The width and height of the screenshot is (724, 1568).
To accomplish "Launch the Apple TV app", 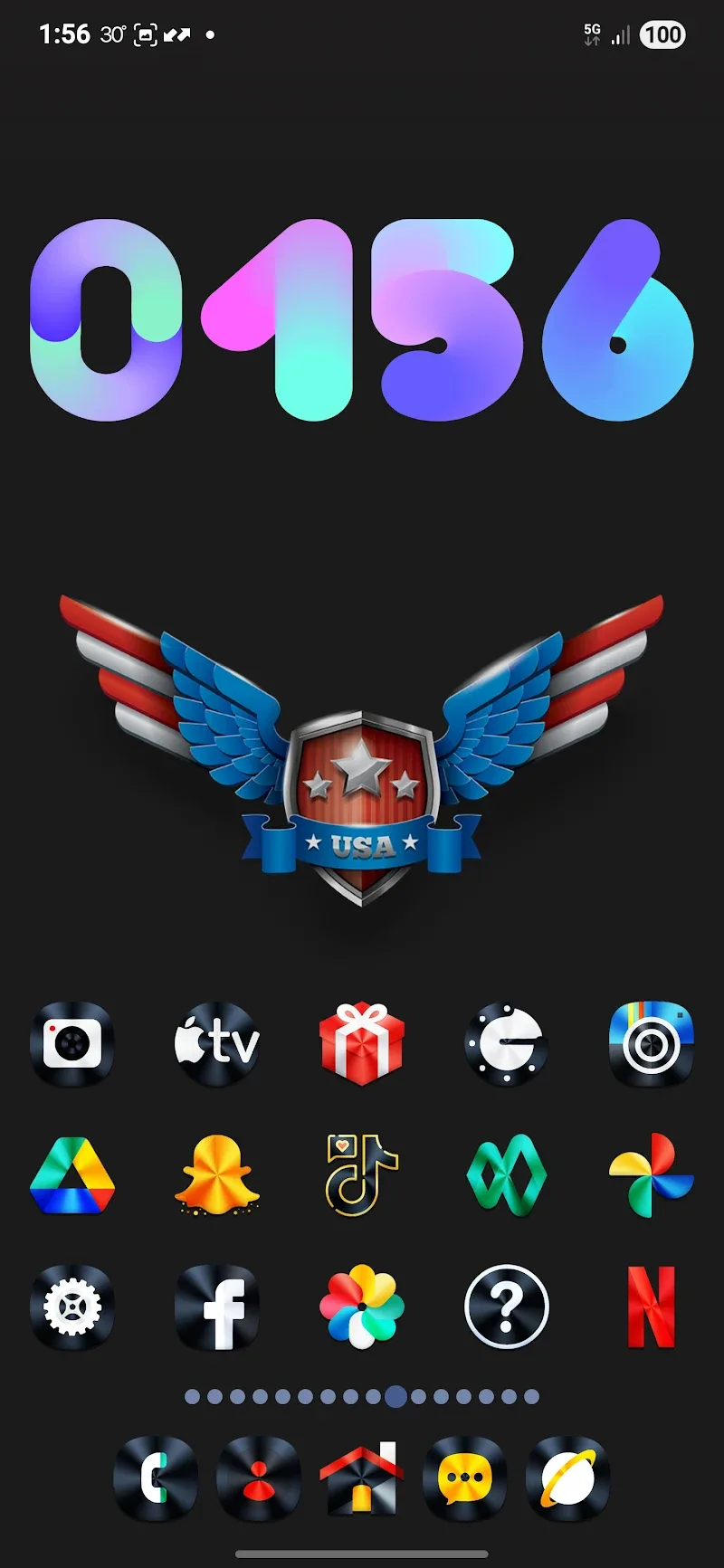I will pos(217,1044).
